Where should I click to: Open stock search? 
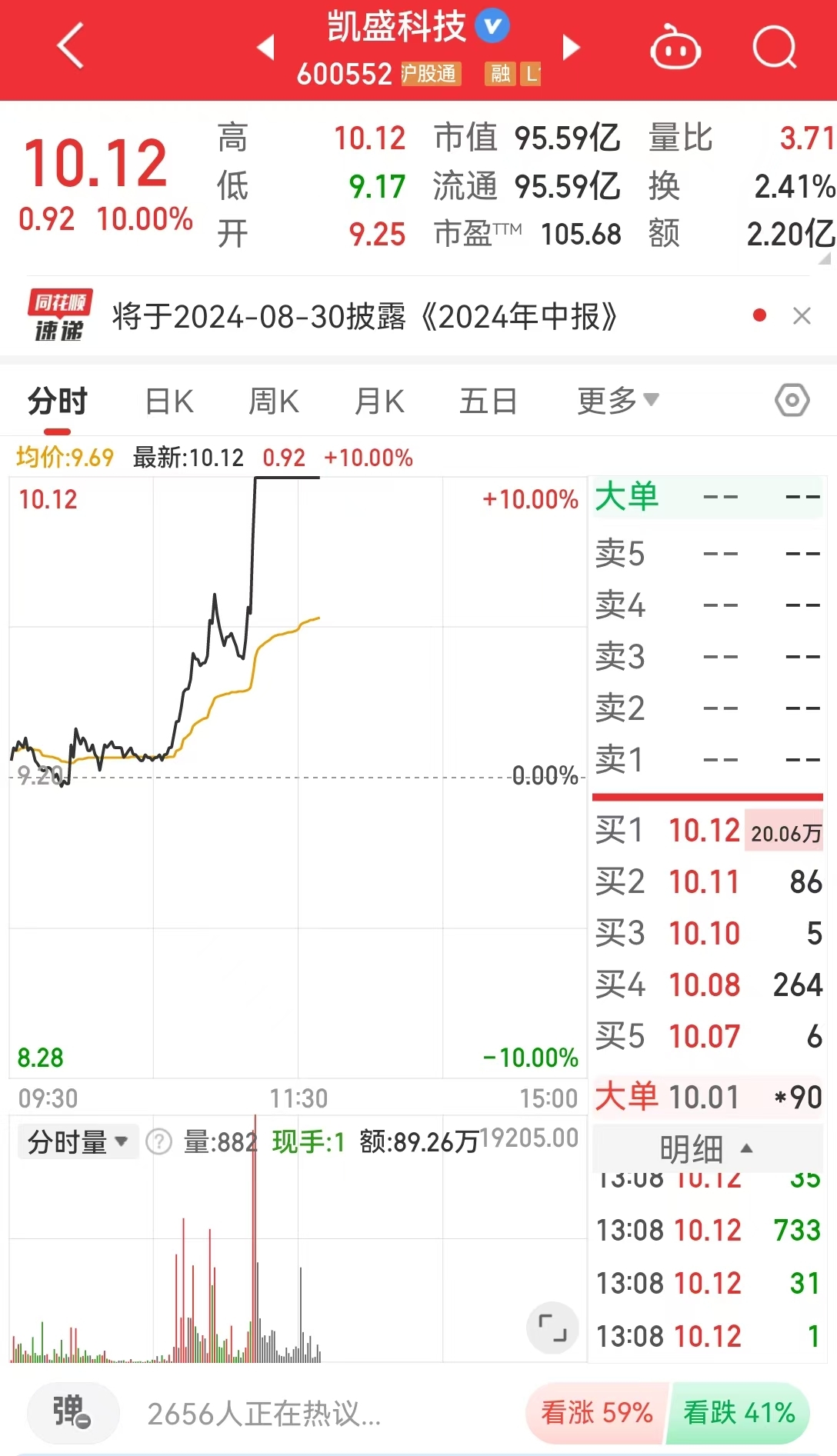pyautogui.click(x=774, y=48)
